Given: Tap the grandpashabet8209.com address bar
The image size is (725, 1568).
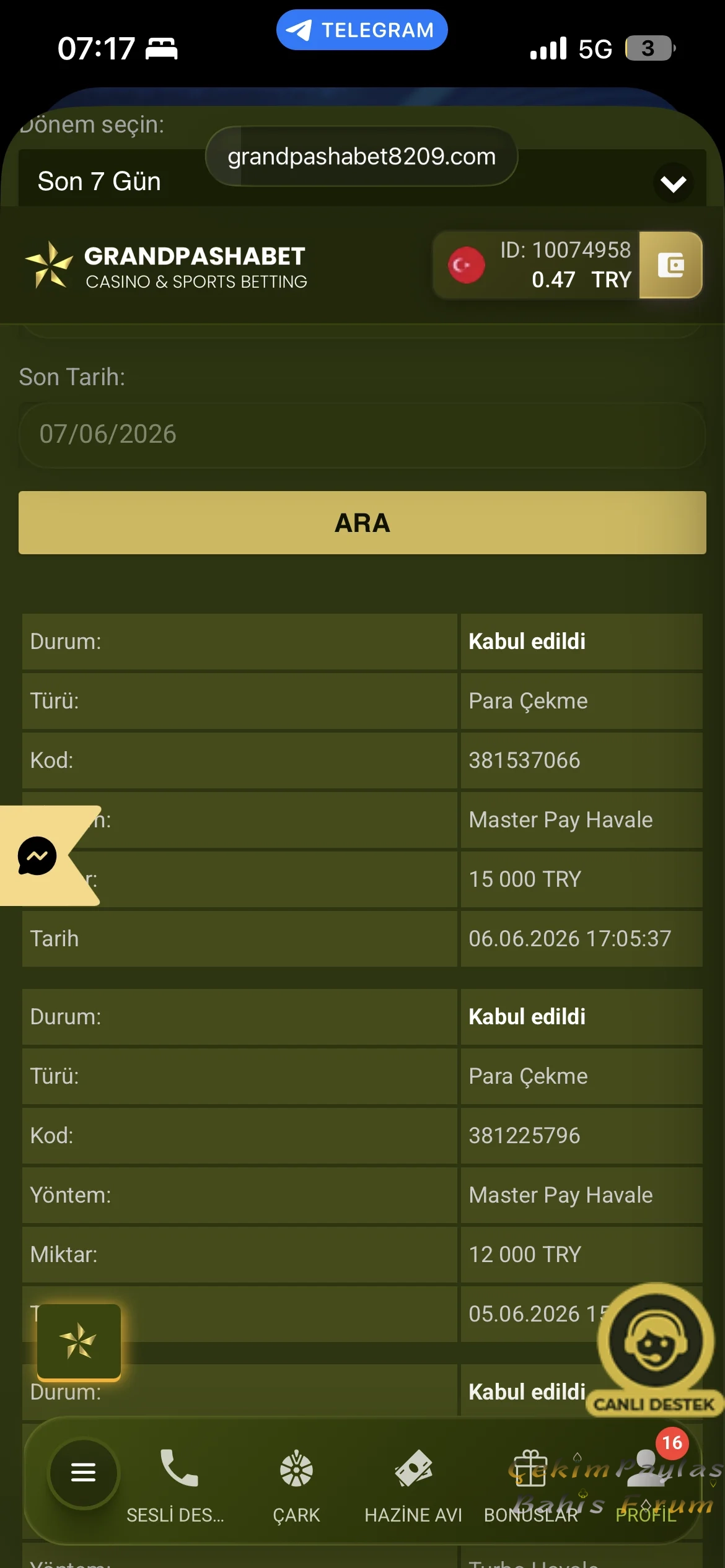Looking at the screenshot, I should tap(362, 157).
